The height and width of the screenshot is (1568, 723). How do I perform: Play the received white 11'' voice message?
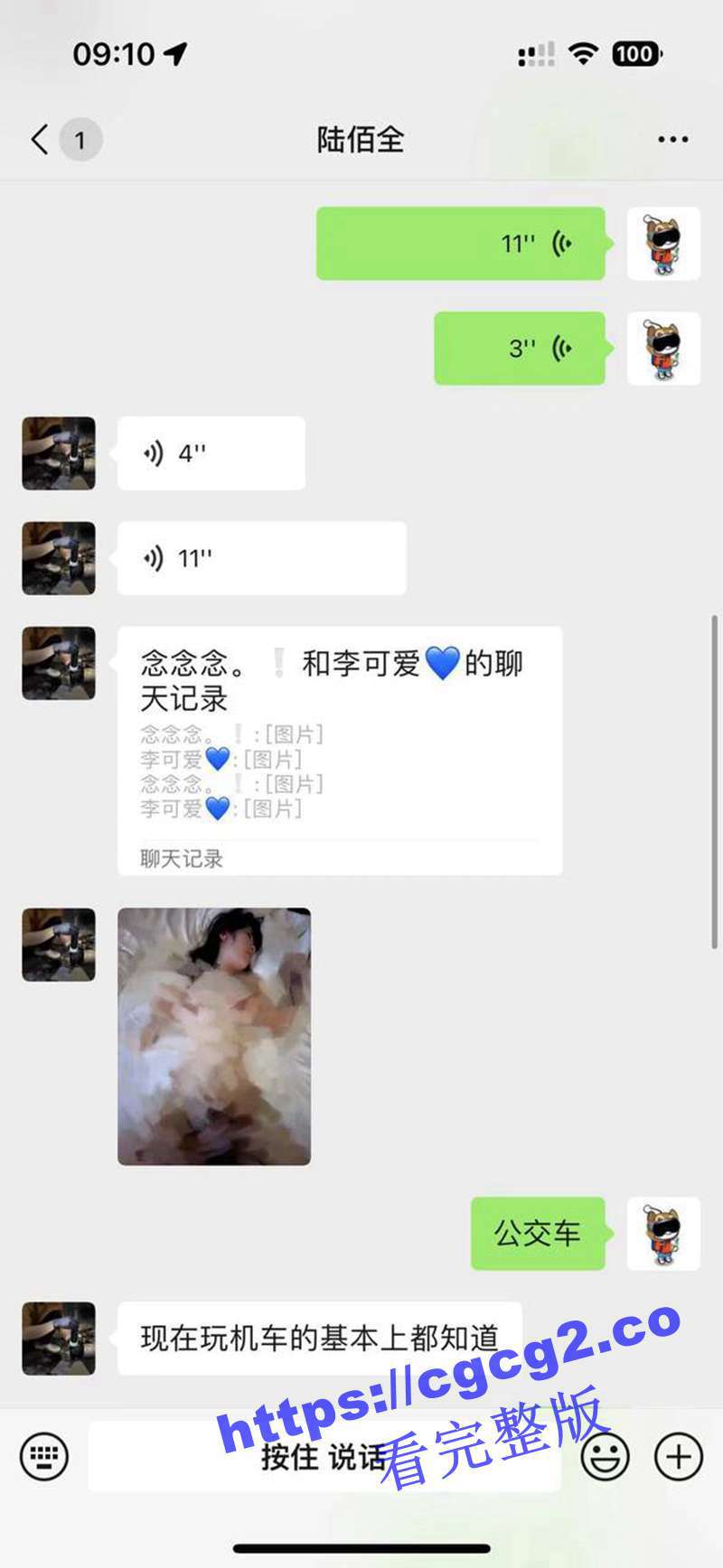click(x=261, y=558)
